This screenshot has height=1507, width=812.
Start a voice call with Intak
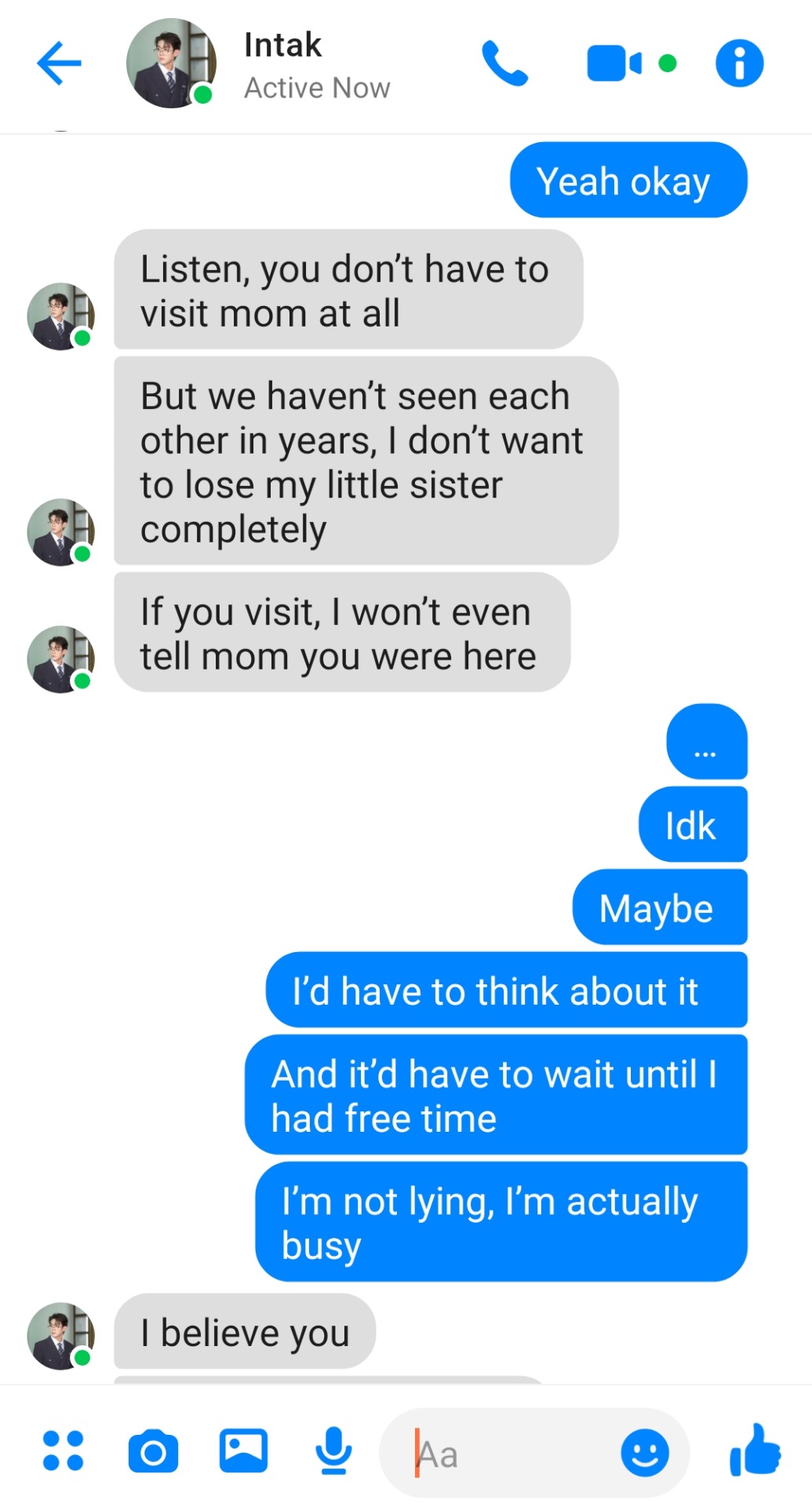point(504,63)
